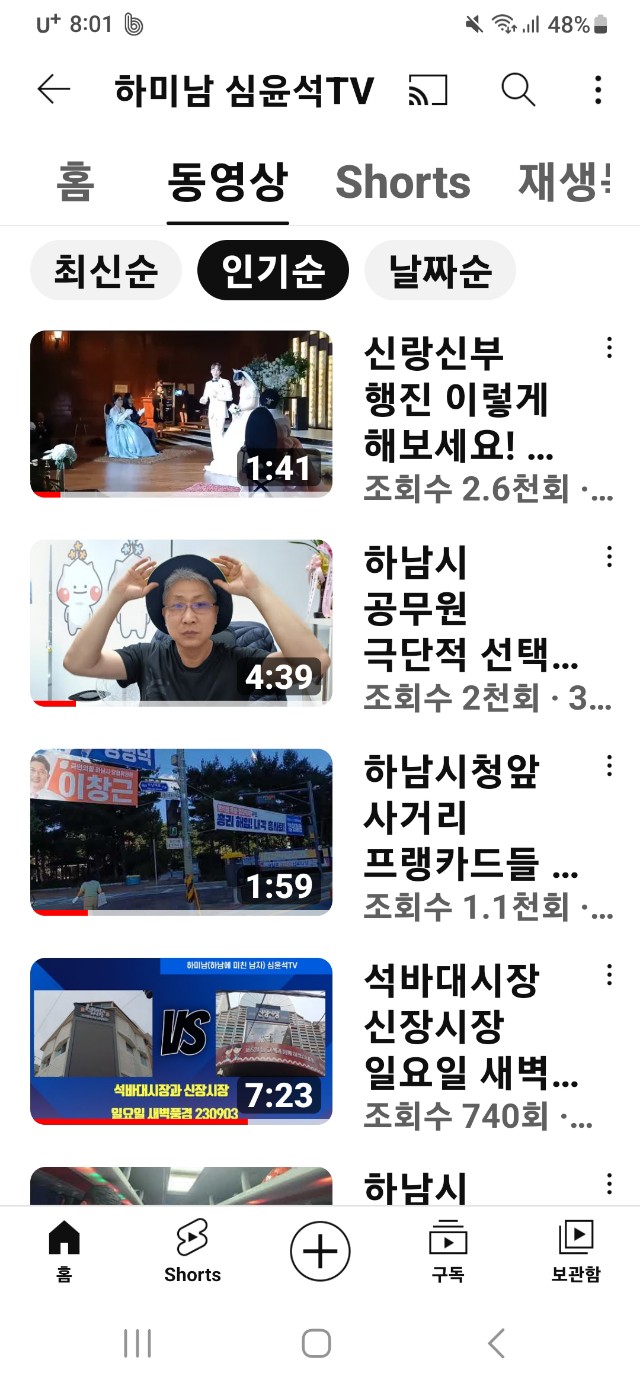Select the 날짜순 sort chip

440,270
